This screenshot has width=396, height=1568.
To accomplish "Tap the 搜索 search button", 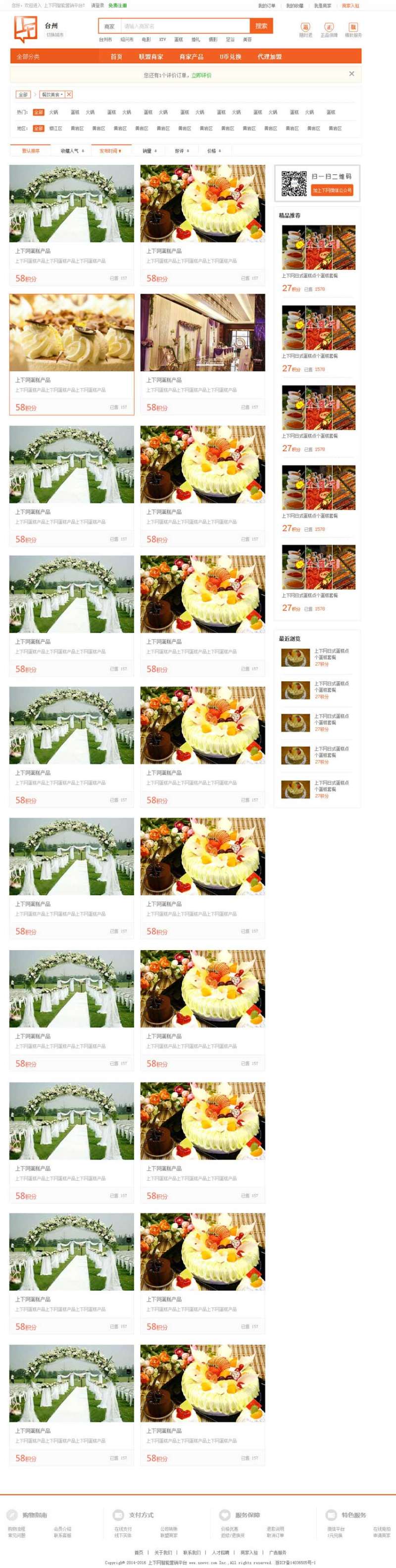I will point(261,26).
